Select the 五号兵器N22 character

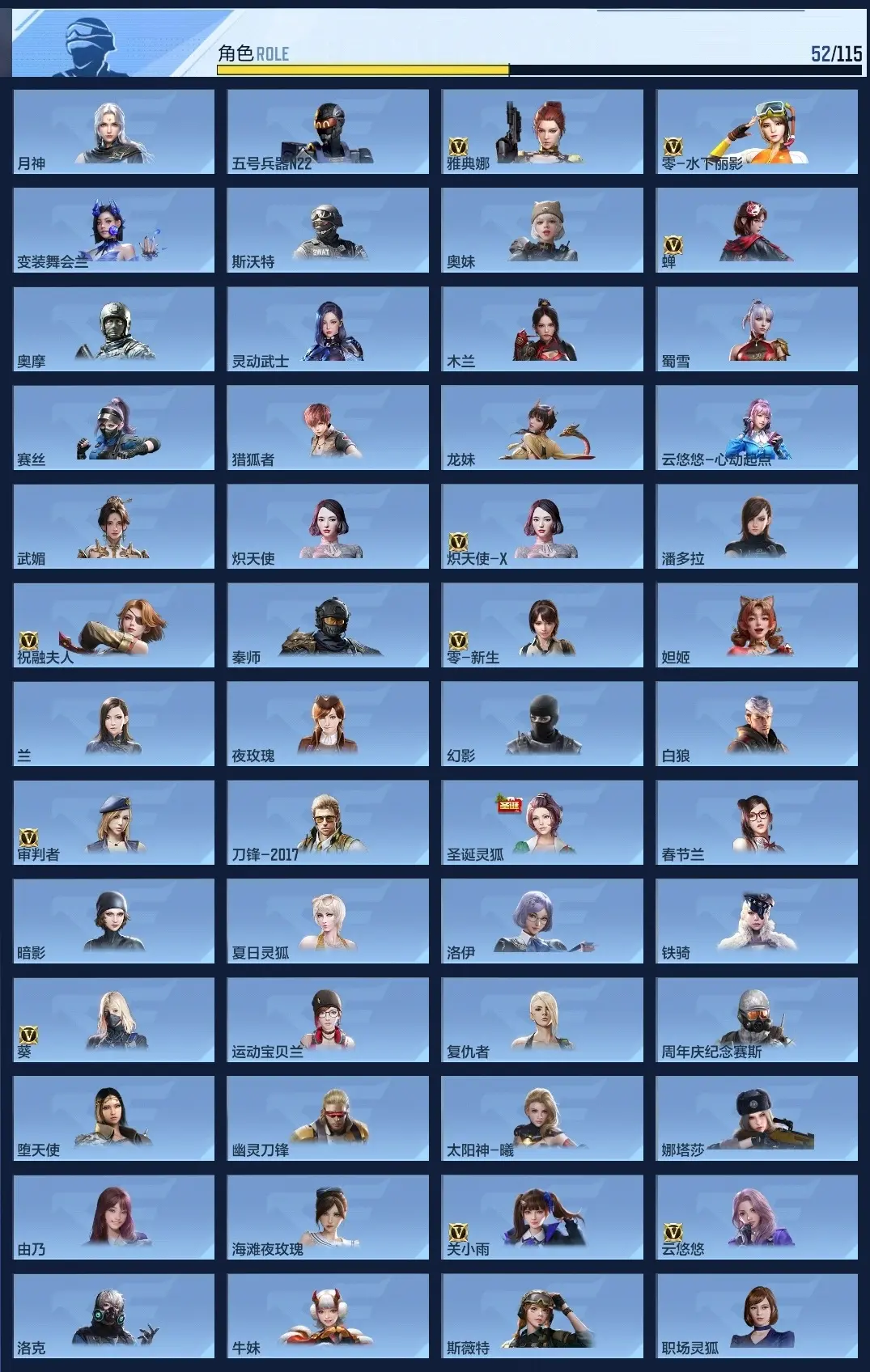pyautogui.click(x=328, y=132)
